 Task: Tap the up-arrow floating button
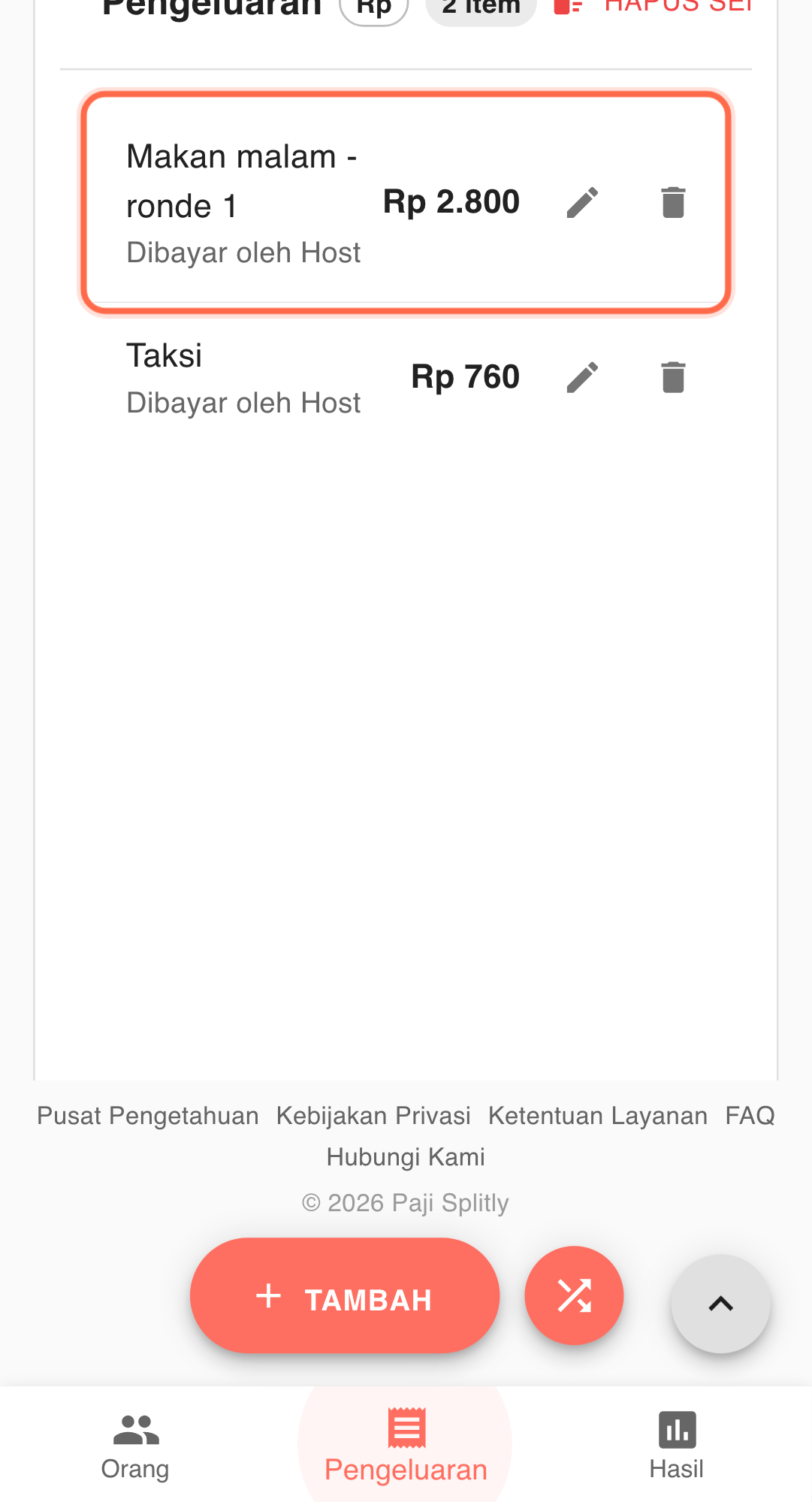coord(720,1304)
